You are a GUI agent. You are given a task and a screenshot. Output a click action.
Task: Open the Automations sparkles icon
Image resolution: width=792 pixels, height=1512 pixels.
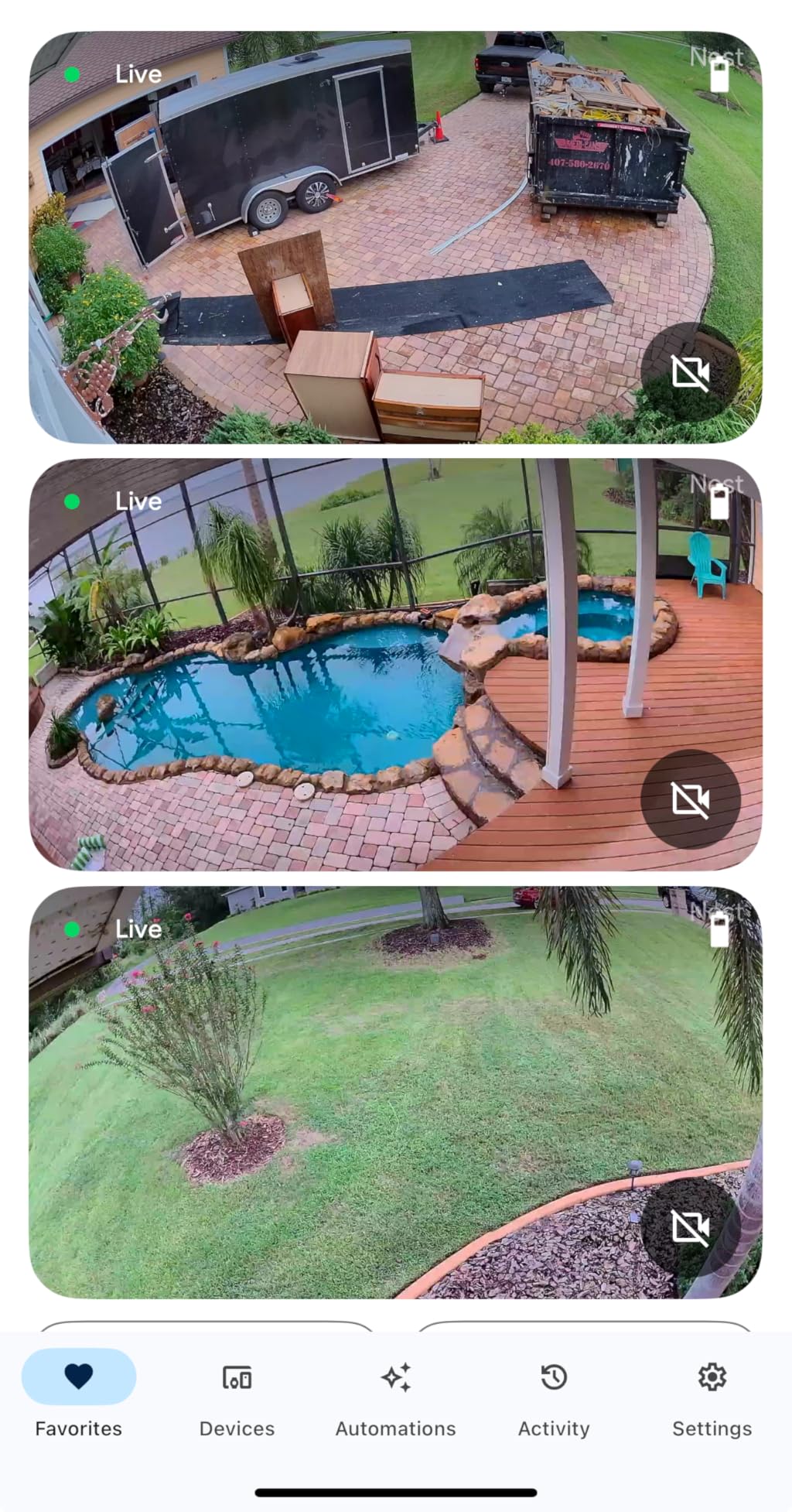coord(395,1377)
